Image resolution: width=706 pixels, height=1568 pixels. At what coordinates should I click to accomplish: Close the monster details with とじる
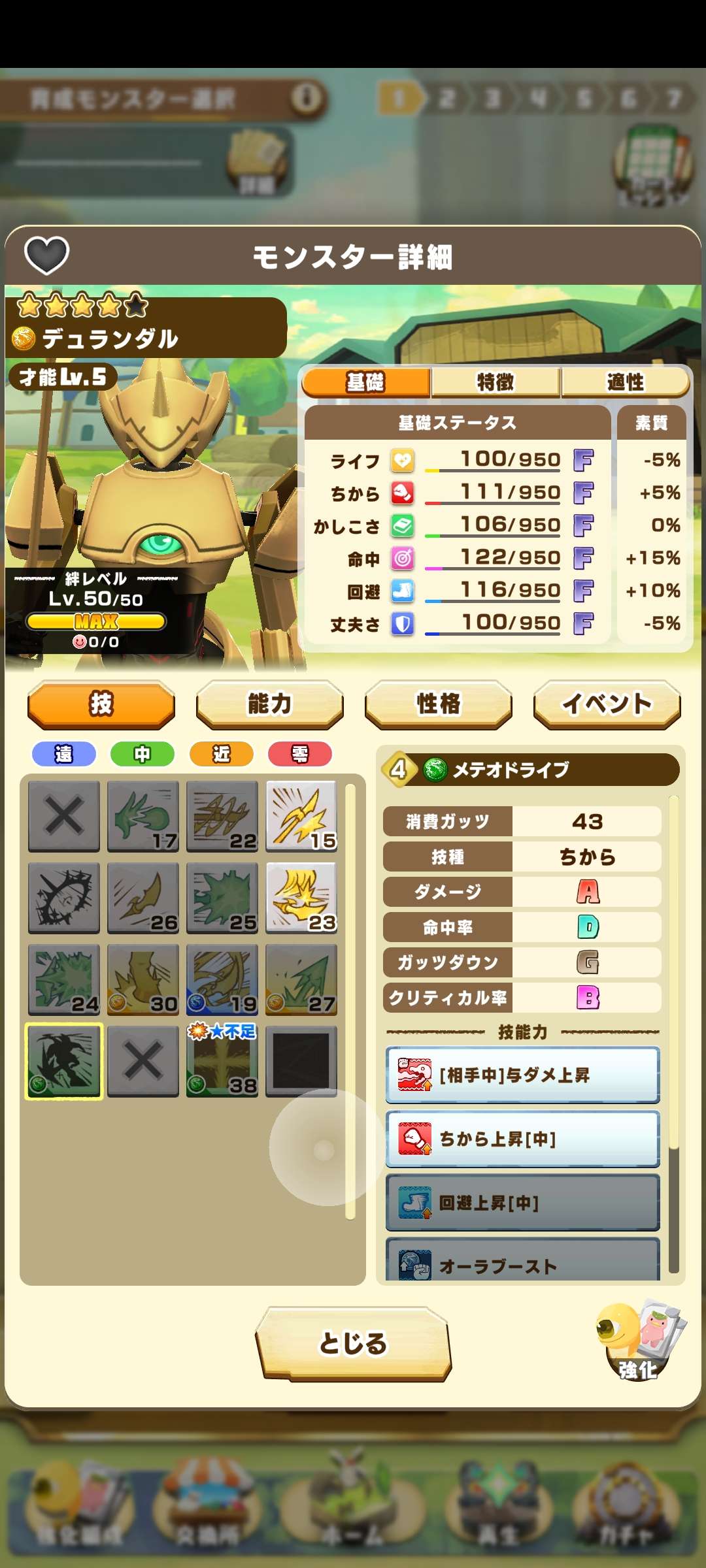353,1344
